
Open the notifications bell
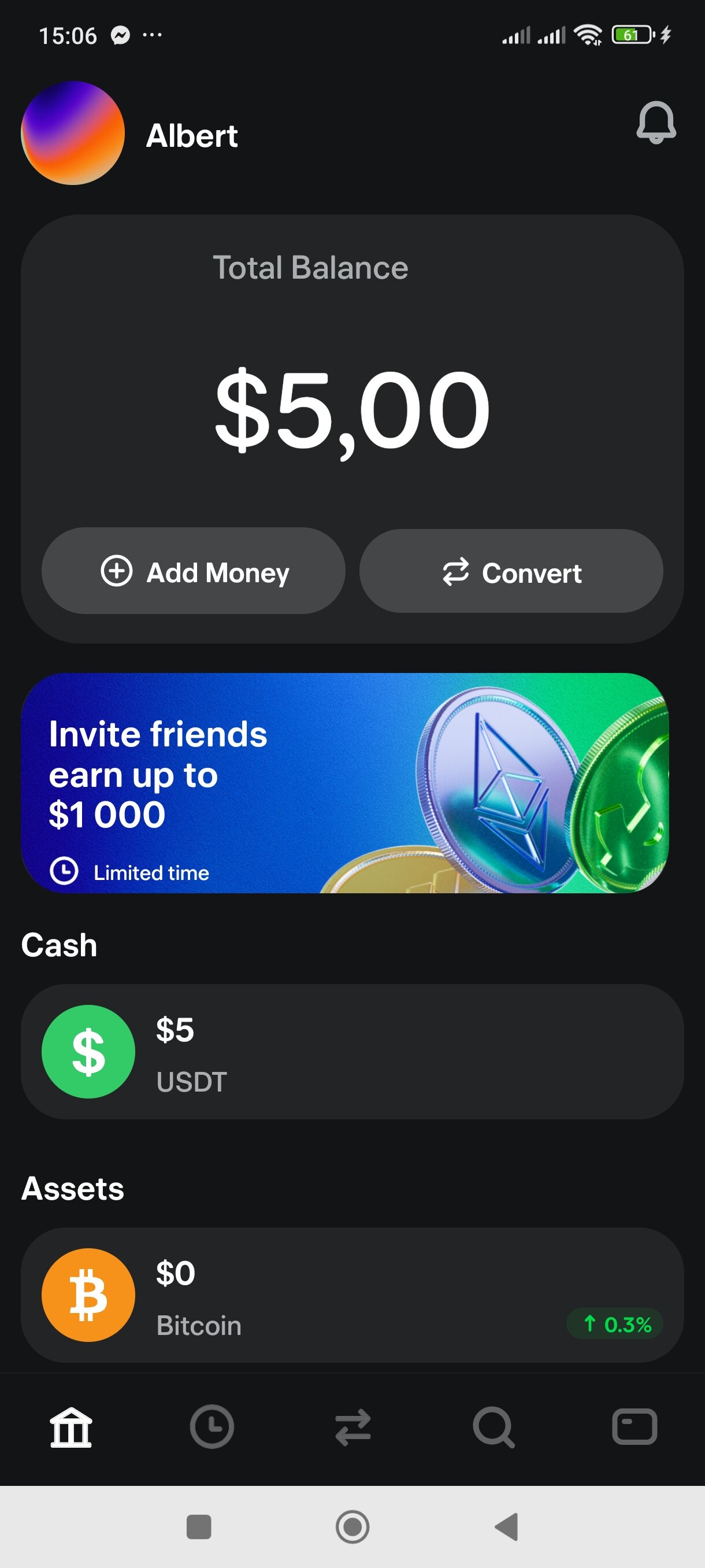pos(656,123)
